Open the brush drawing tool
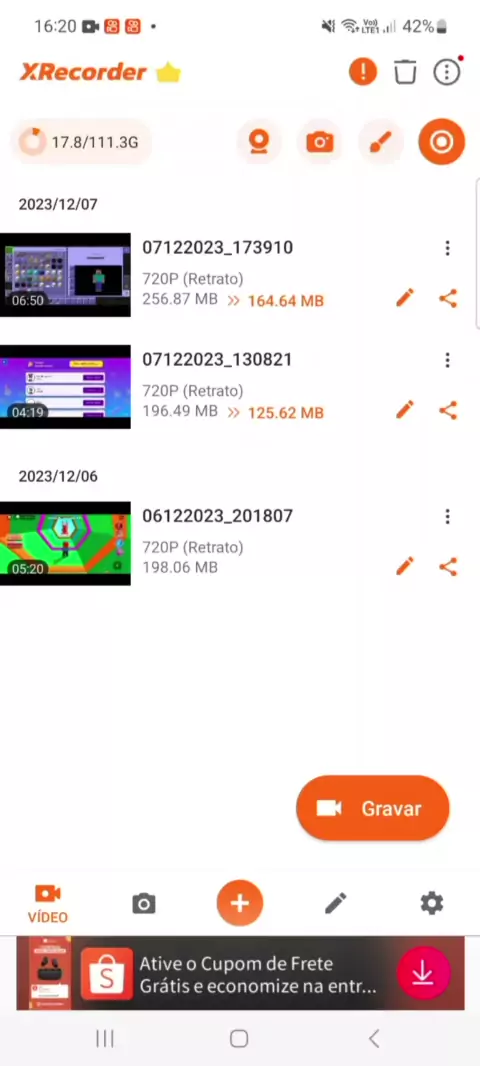480x1066 pixels. 381,142
